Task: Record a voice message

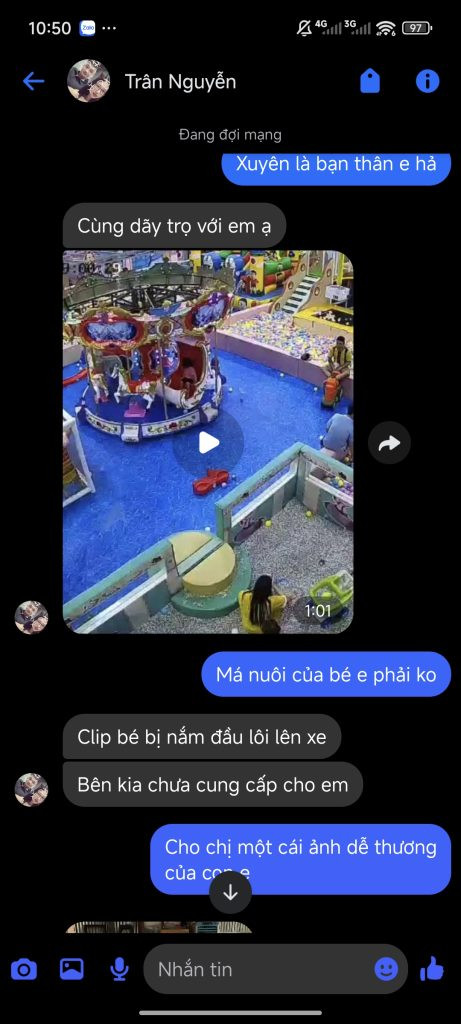Action: pyautogui.click(x=119, y=969)
